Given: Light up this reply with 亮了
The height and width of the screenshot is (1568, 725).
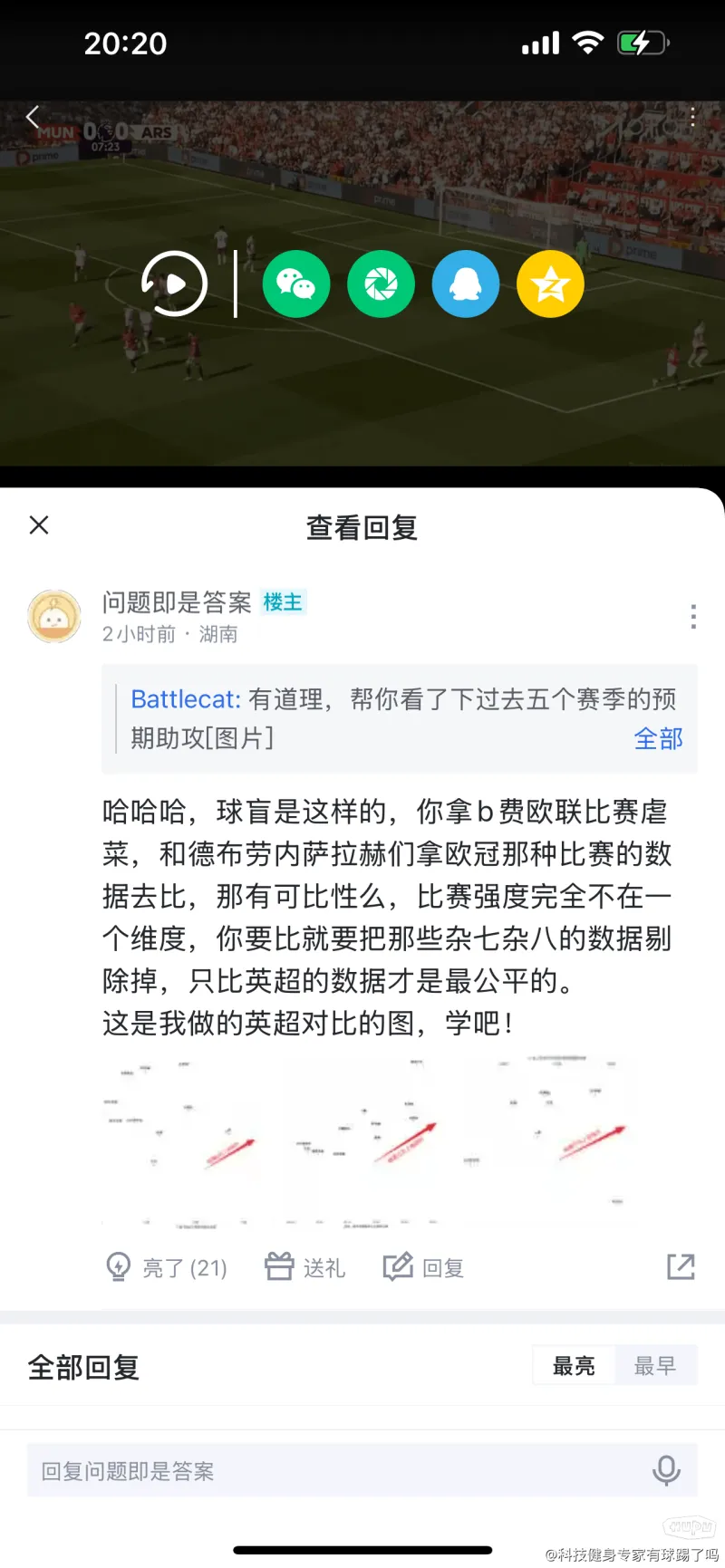Looking at the screenshot, I should (x=167, y=1267).
